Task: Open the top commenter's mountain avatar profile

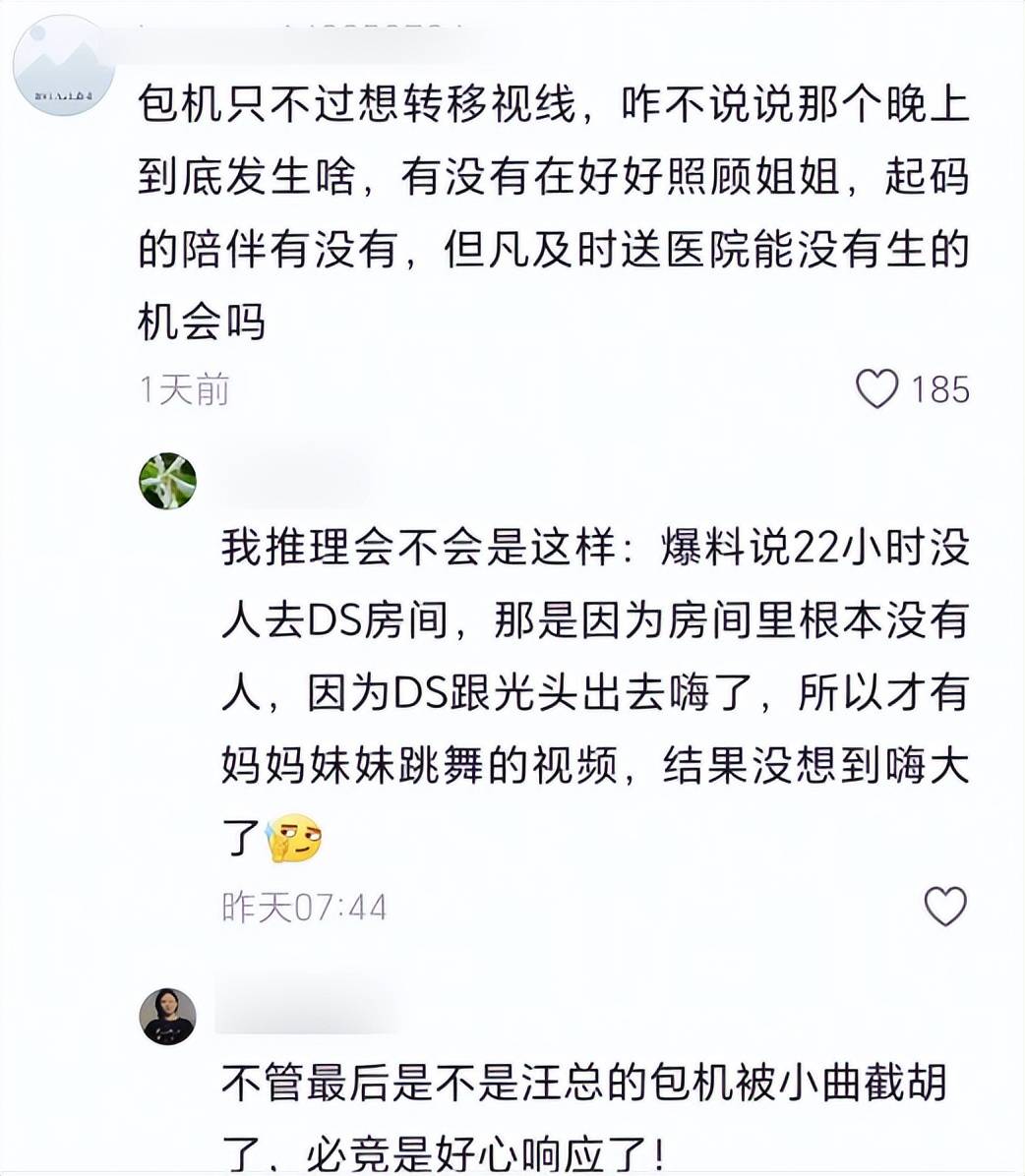Action: (x=63, y=67)
